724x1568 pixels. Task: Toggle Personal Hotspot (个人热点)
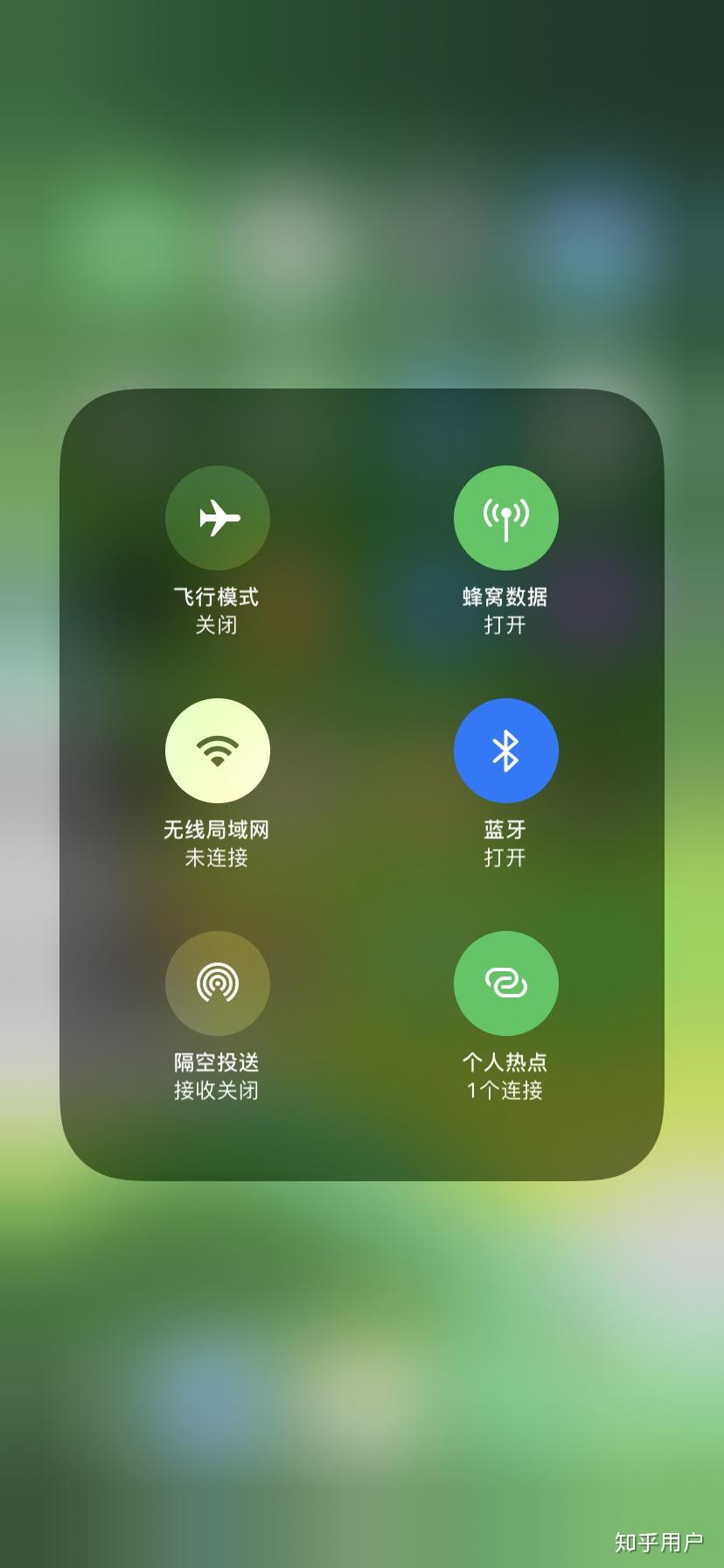[x=505, y=983]
